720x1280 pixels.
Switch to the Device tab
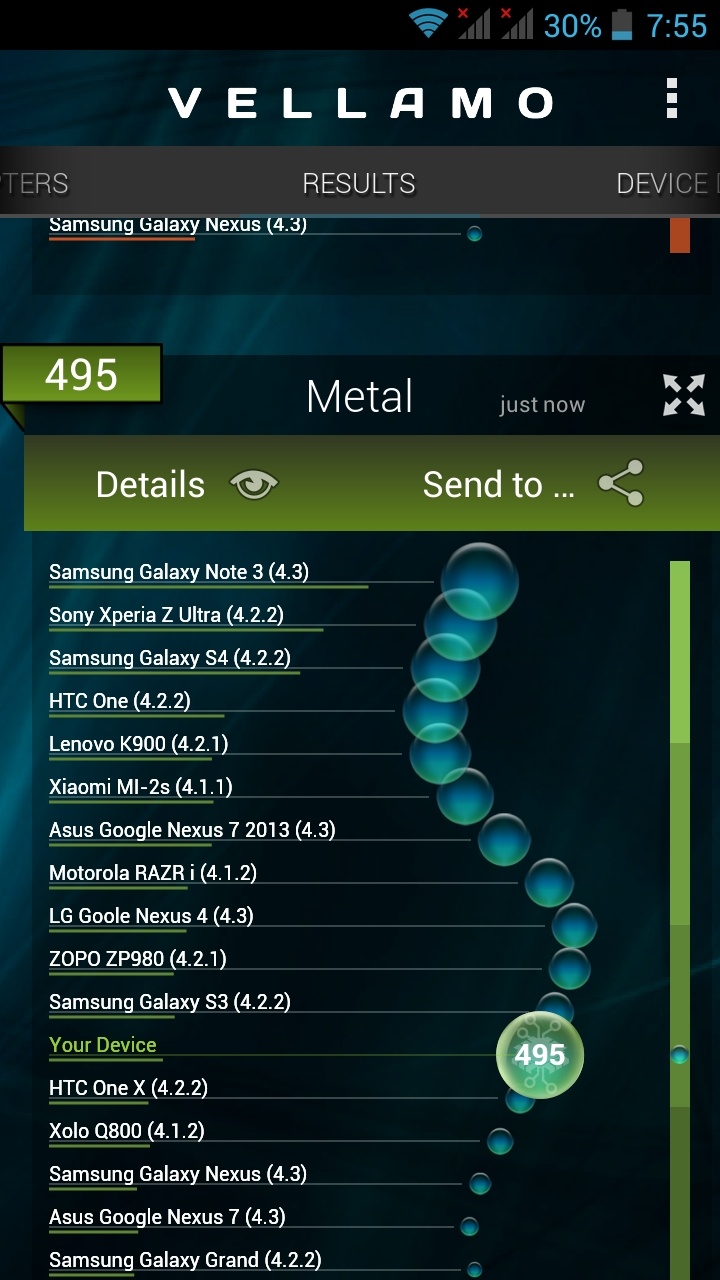[665, 184]
